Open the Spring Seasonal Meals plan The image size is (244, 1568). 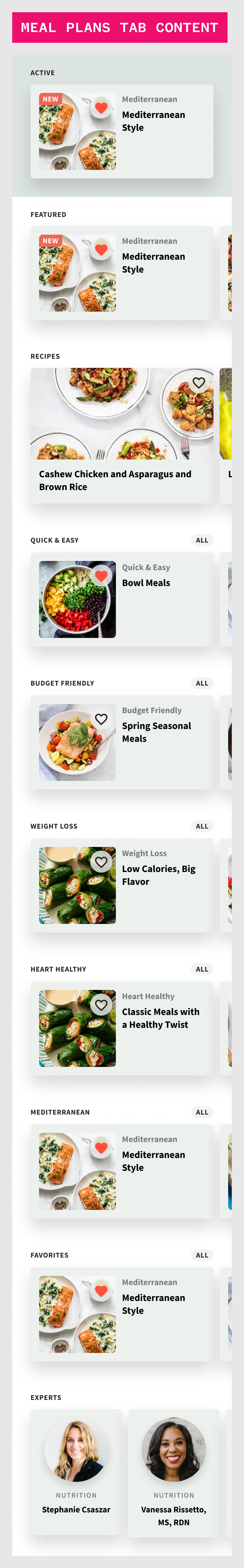tap(156, 732)
